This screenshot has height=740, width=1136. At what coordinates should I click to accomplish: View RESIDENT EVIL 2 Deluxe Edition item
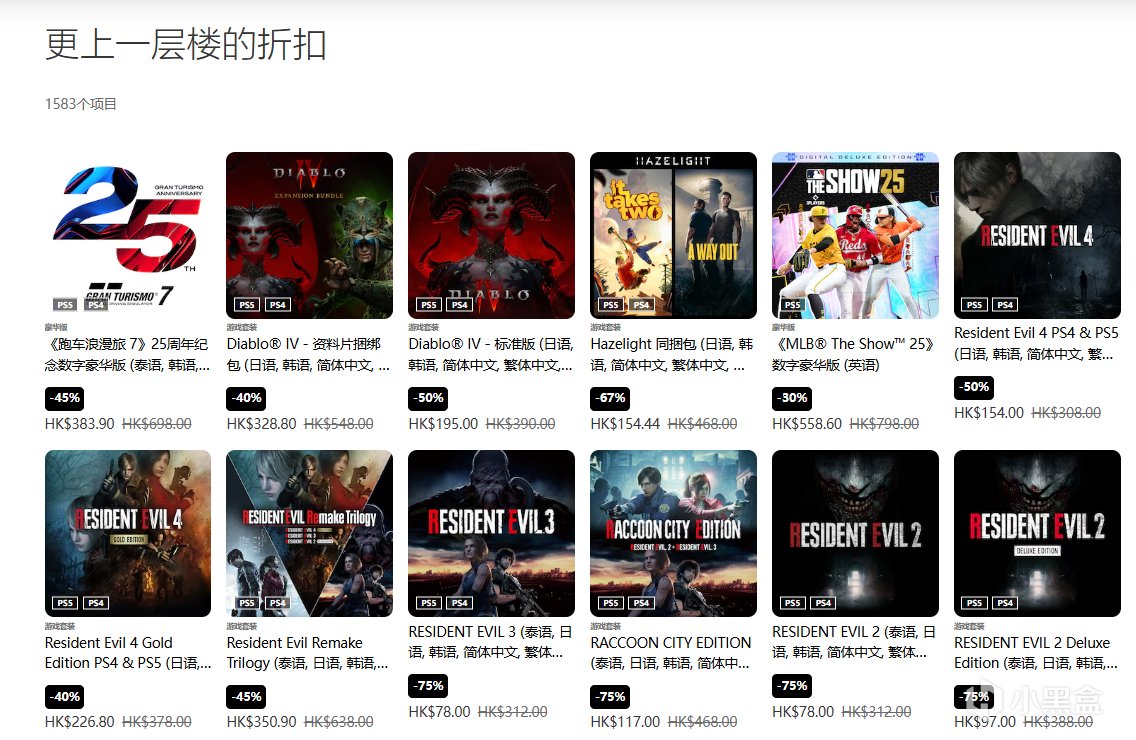[x=1037, y=533]
